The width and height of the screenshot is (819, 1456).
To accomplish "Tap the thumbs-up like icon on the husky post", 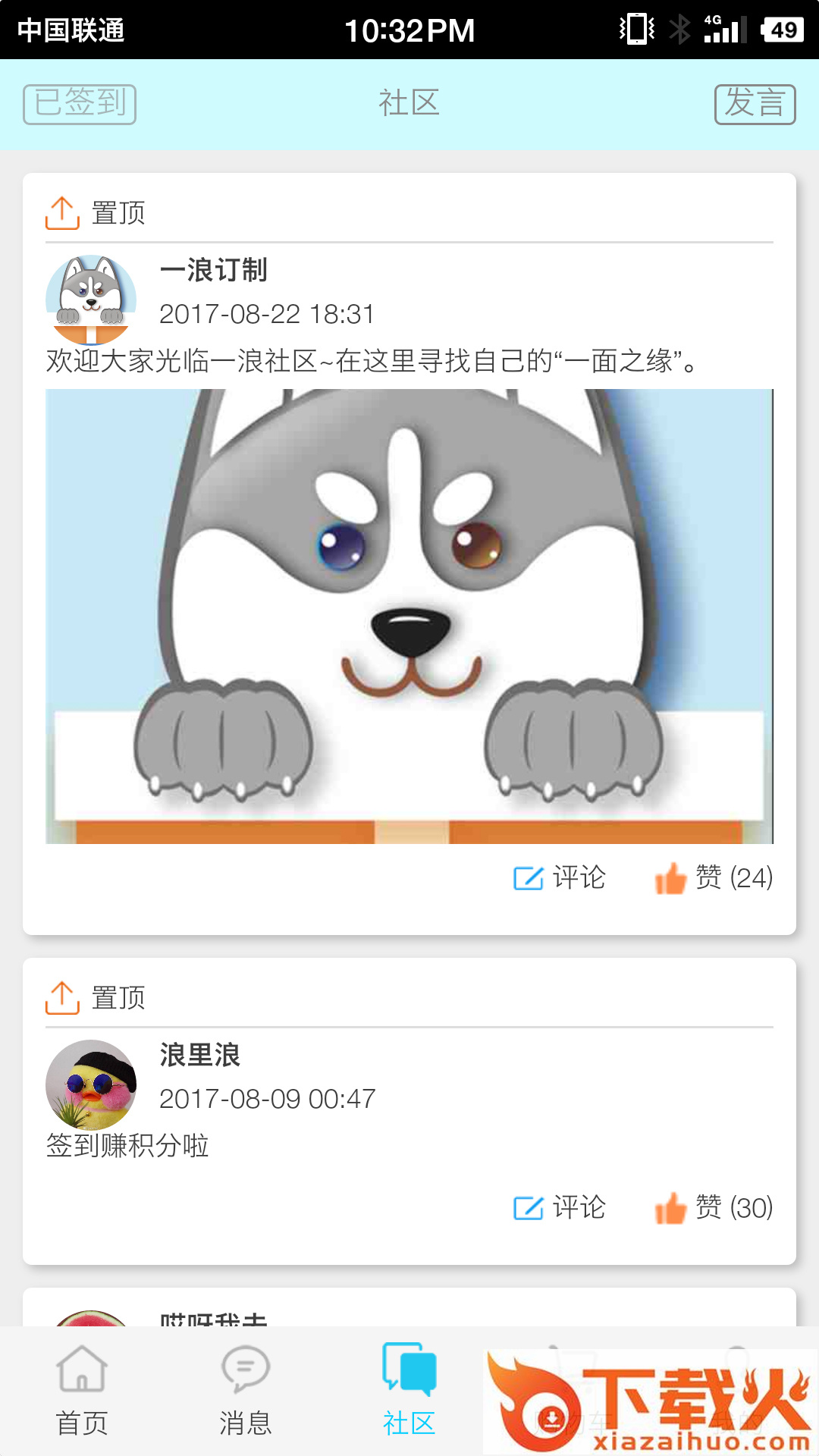I will click(672, 878).
